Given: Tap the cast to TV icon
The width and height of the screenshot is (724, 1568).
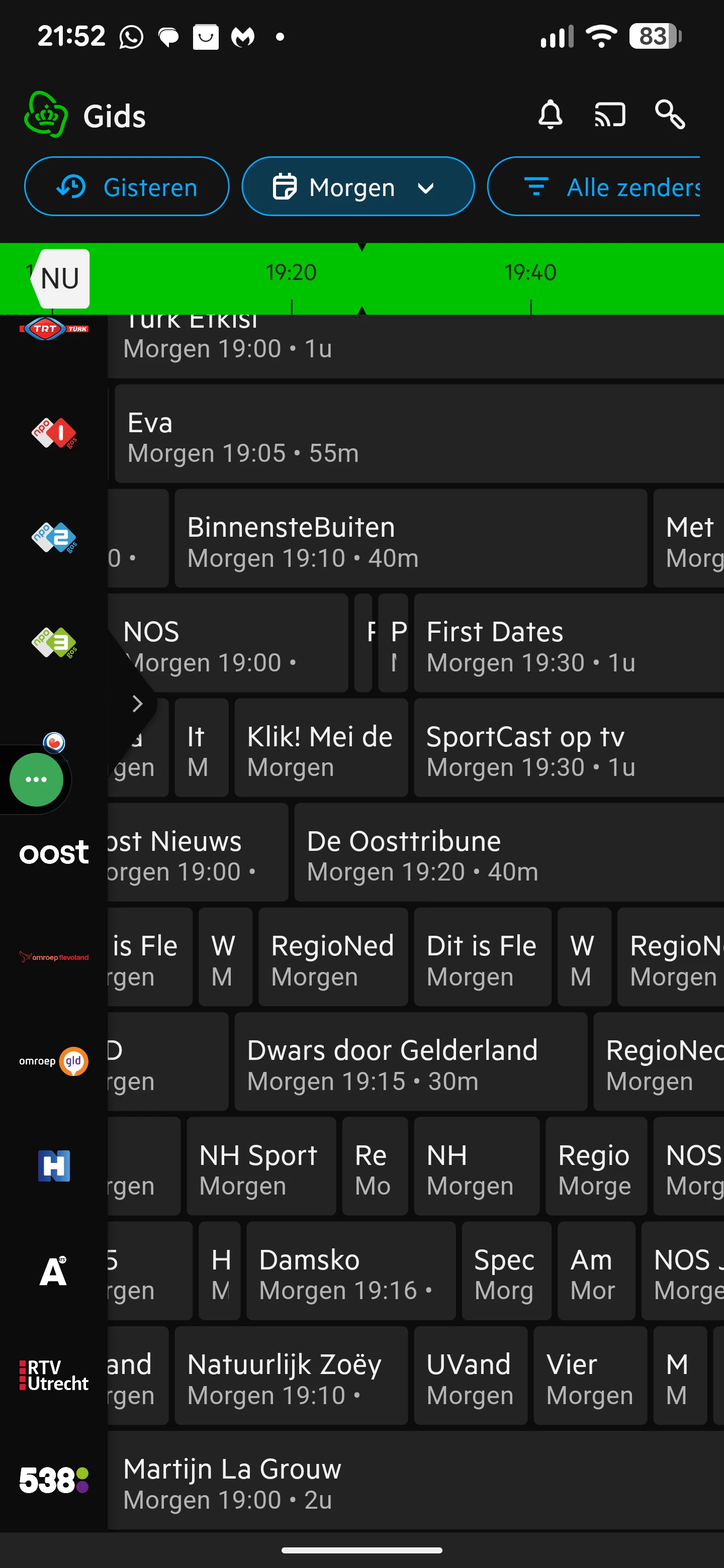Looking at the screenshot, I should point(609,115).
